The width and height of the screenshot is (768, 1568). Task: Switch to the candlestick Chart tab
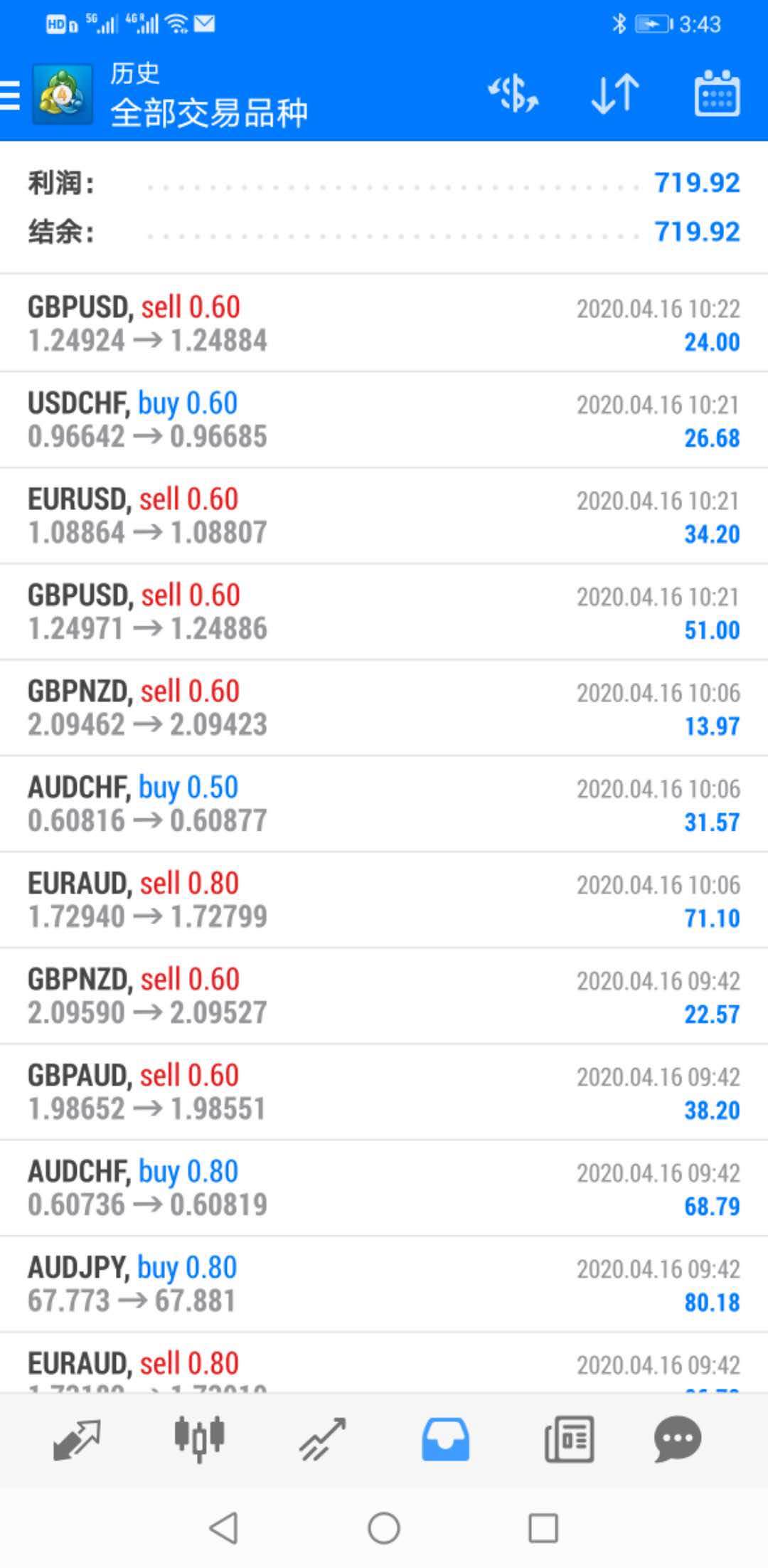coord(200,1439)
